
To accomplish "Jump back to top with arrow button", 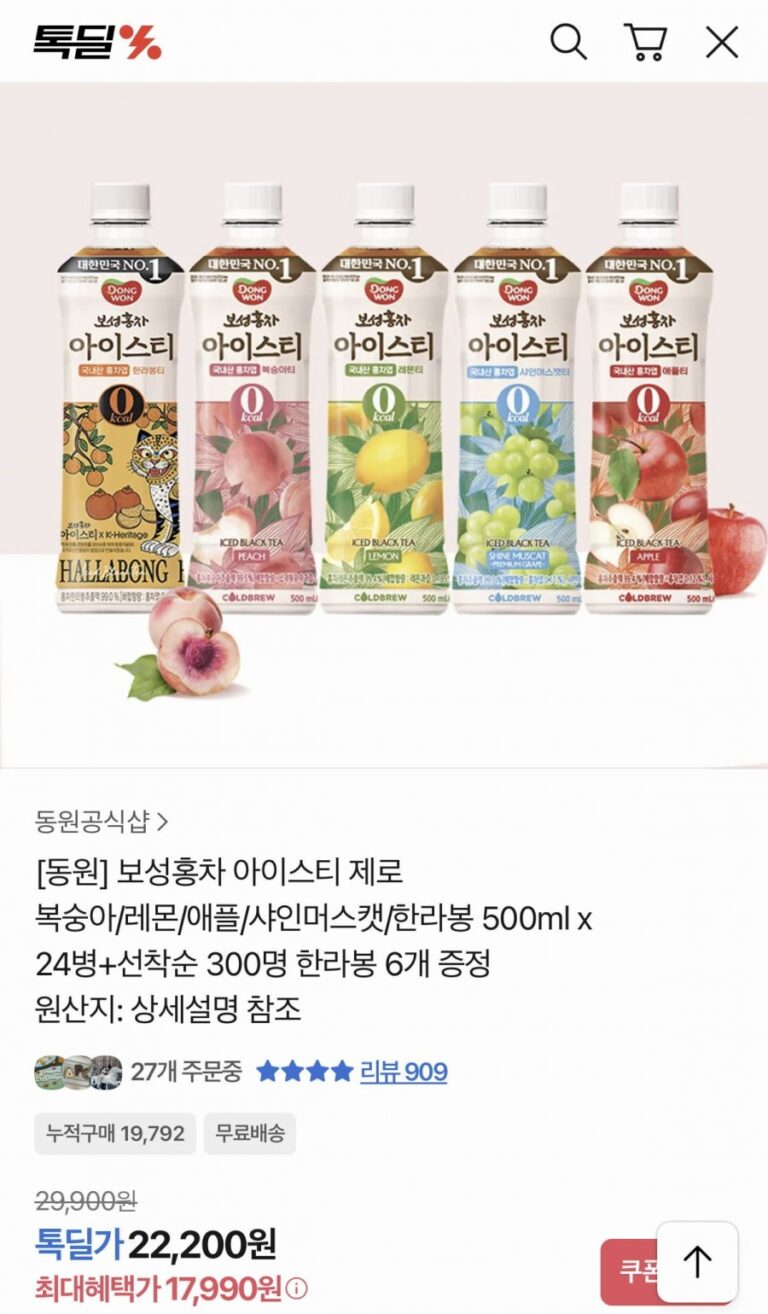I will coord(697,1262).
